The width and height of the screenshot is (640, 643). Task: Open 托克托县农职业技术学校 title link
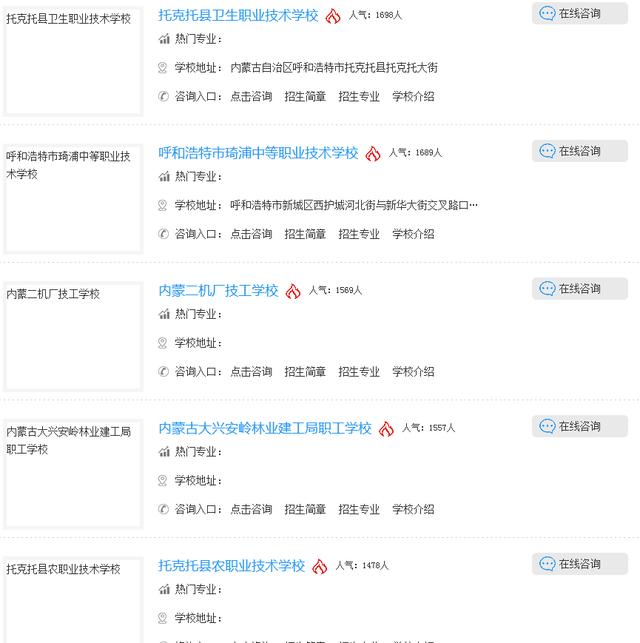(x=231, y=566)
